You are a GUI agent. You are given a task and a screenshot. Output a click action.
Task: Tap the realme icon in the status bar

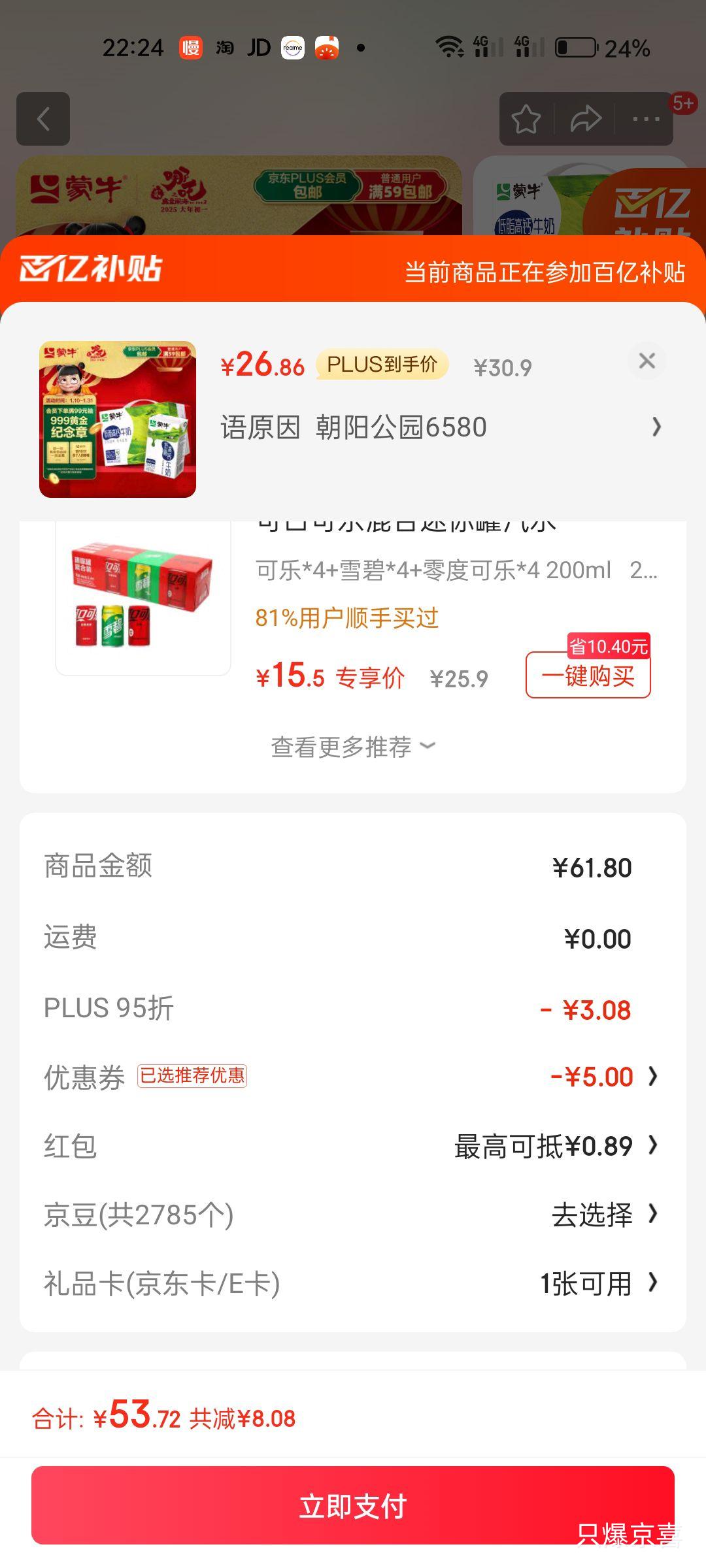[x=292, y=48]
